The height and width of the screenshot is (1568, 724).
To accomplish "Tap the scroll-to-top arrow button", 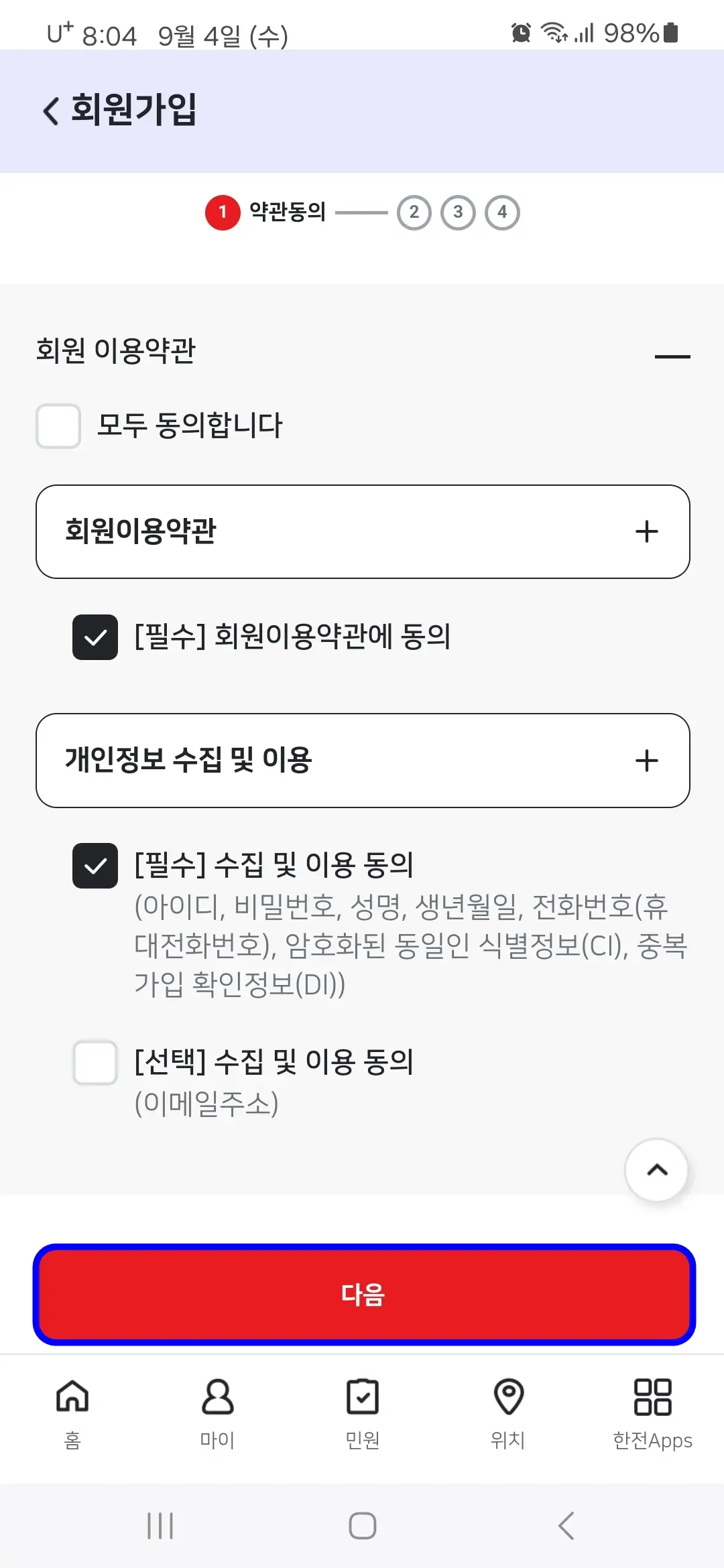I will pyautogui.click(x=656, y=1171).
